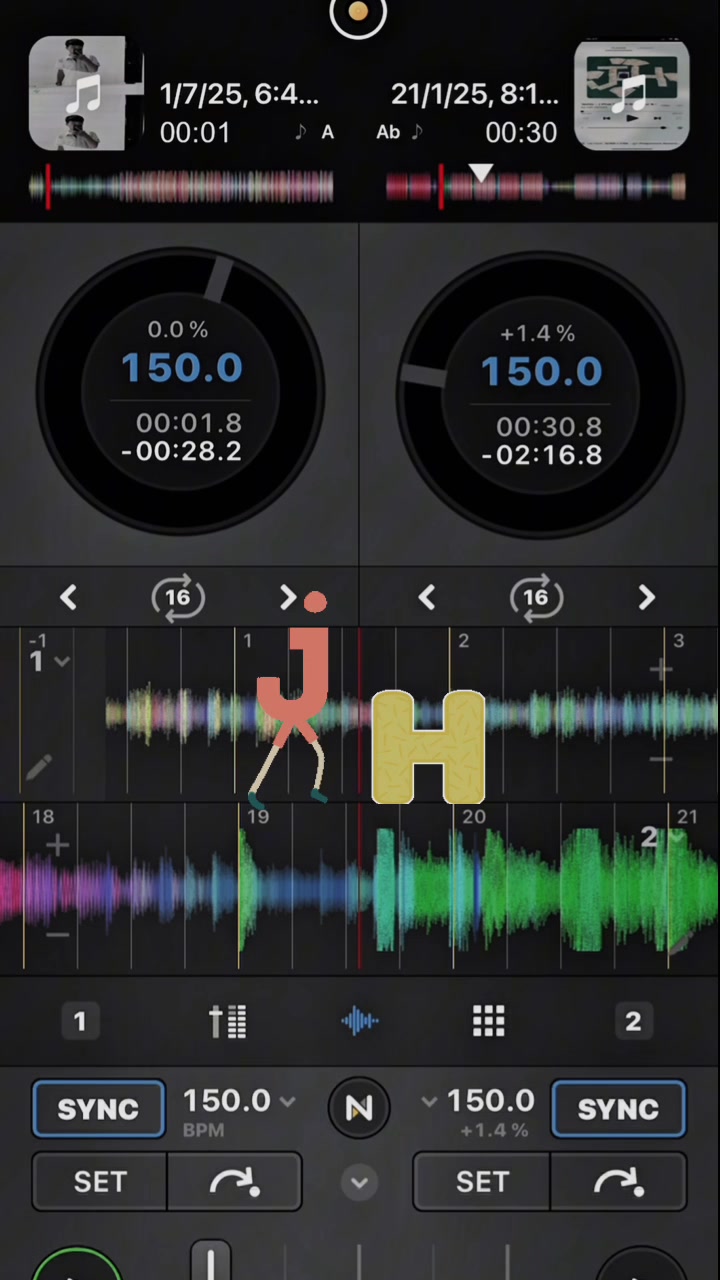Image resolution: width=720 pixels, height=1280 pixels.
Task: Halve the right deck loop length
Action: click(427, 598)
